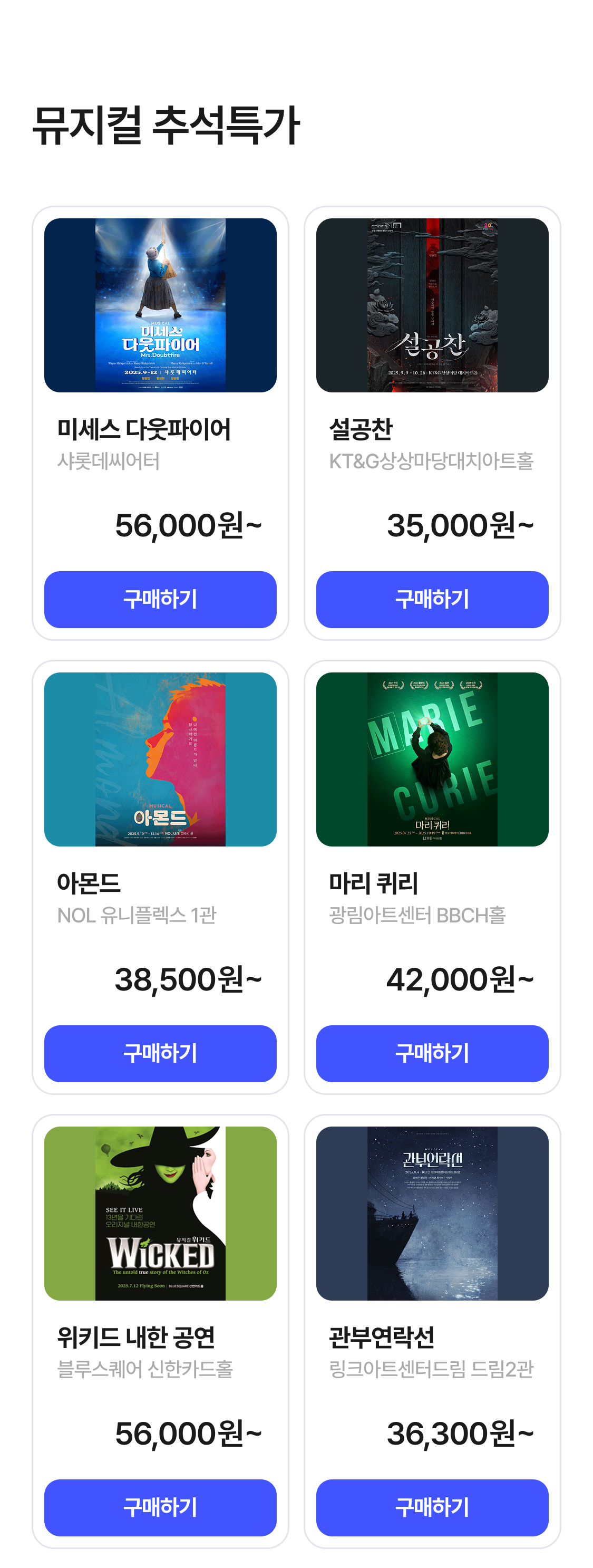Open the 관부연락선 poster card
The width and height of the screenshot is (593, 1568).
(x=432, y=1213)
